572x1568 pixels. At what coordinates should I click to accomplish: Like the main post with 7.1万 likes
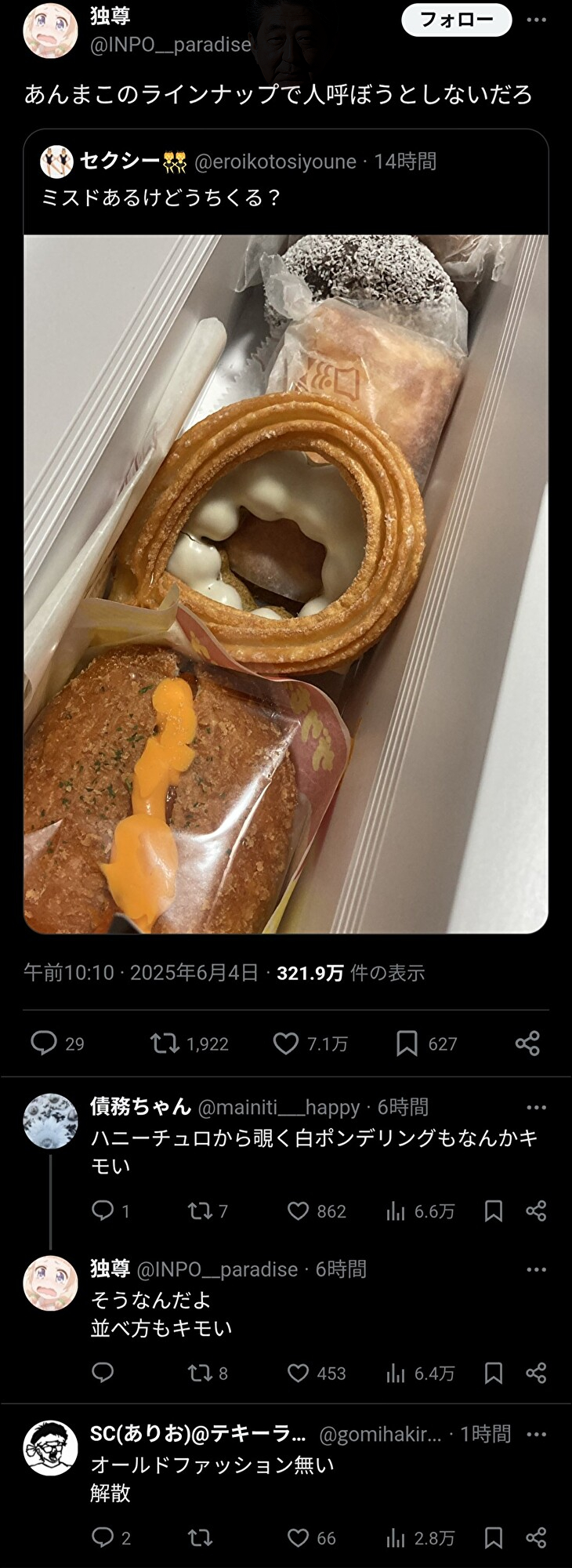point(286,1043)
